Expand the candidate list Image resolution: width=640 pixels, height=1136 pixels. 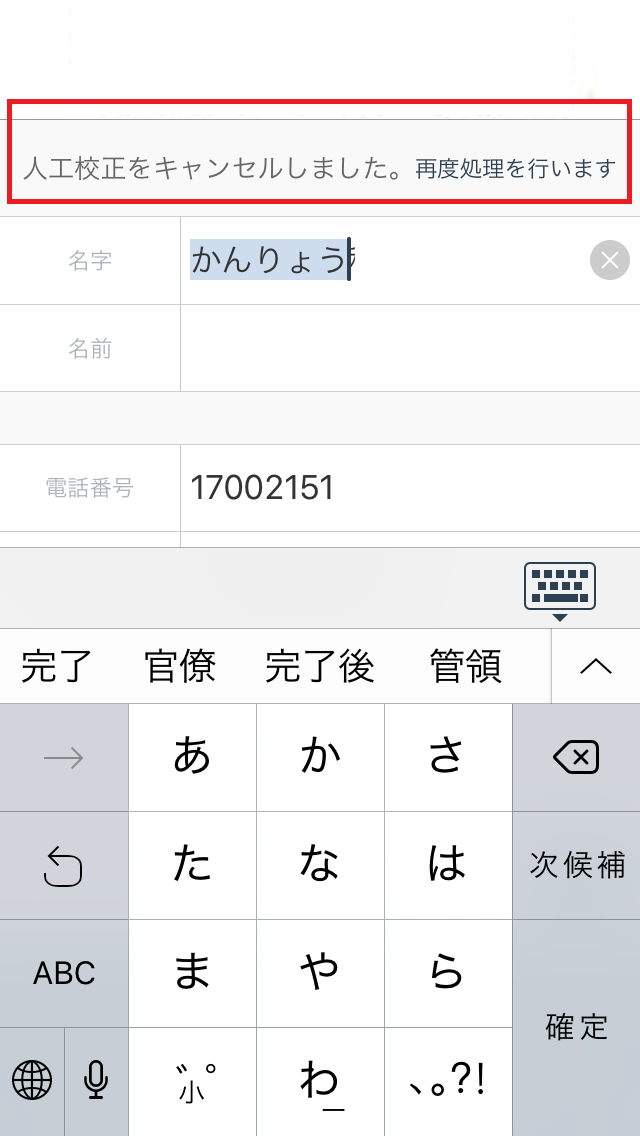[x=596, y=666]
